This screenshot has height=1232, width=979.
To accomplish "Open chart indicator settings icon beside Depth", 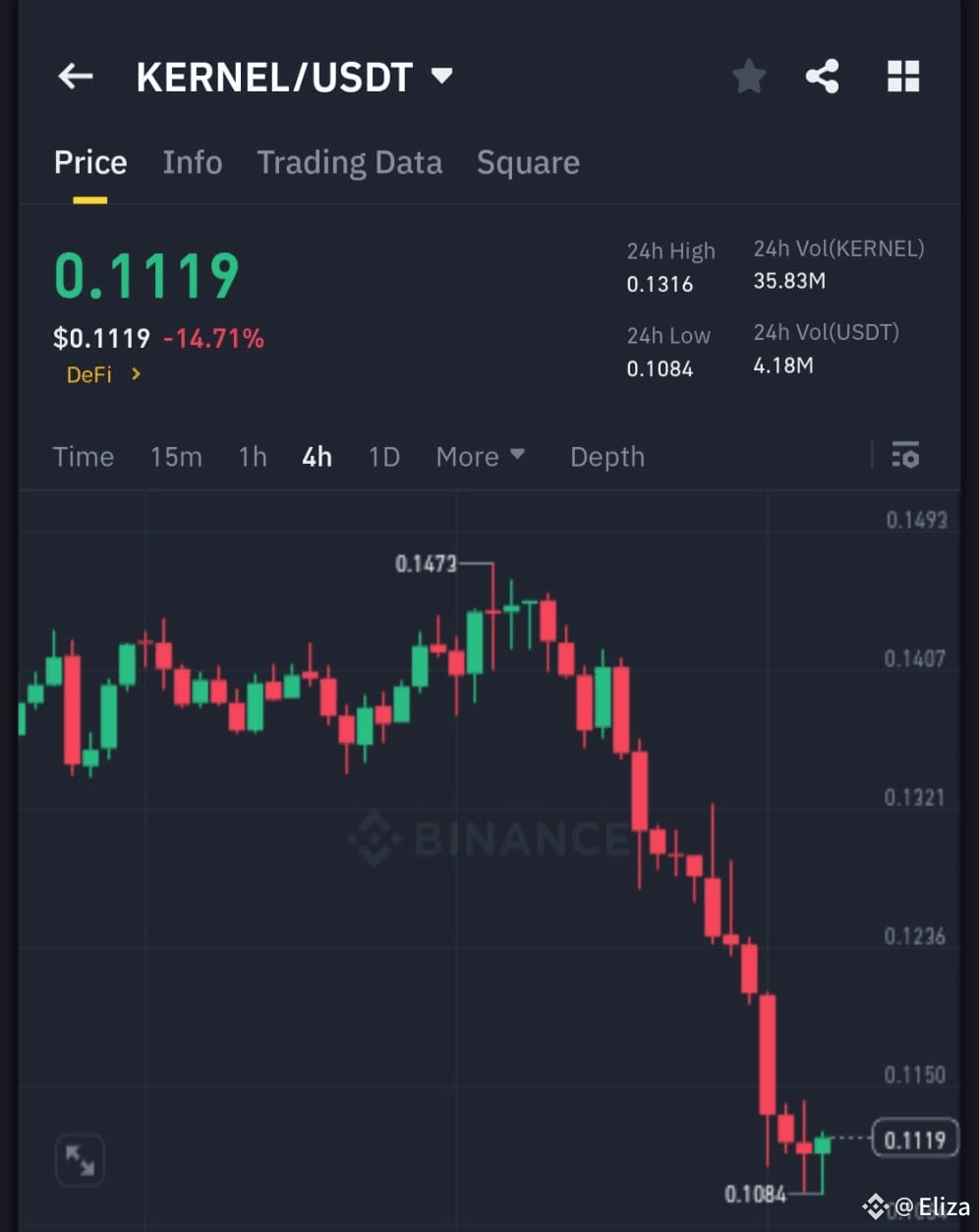I will tap(905, 456).
